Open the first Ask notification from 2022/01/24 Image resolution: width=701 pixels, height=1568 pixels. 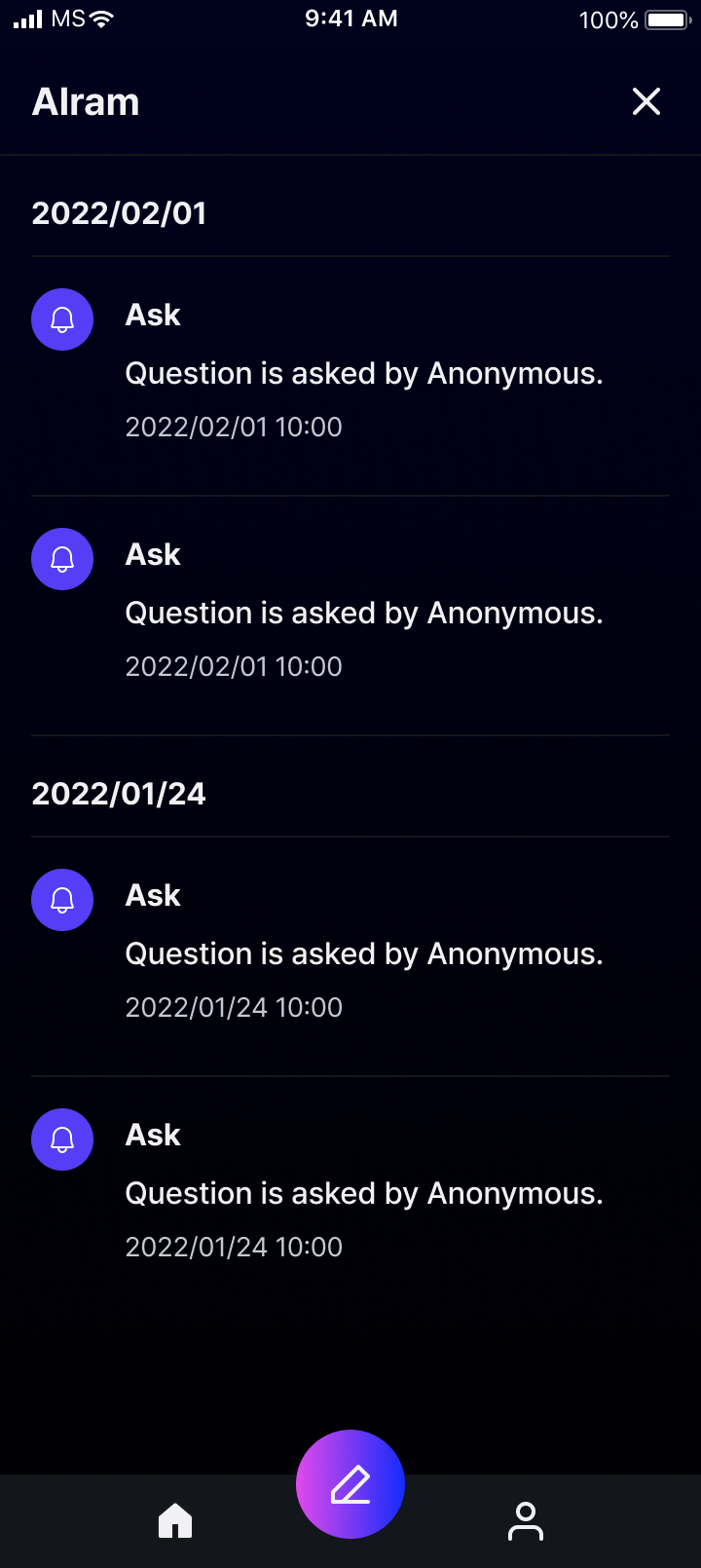pyautogui.click(x=364, y=952)
